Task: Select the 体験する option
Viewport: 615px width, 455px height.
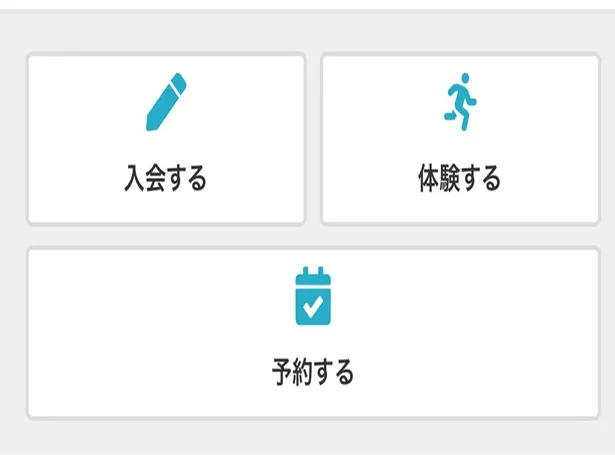Action: pyautogui.click(x=459, y=140)
